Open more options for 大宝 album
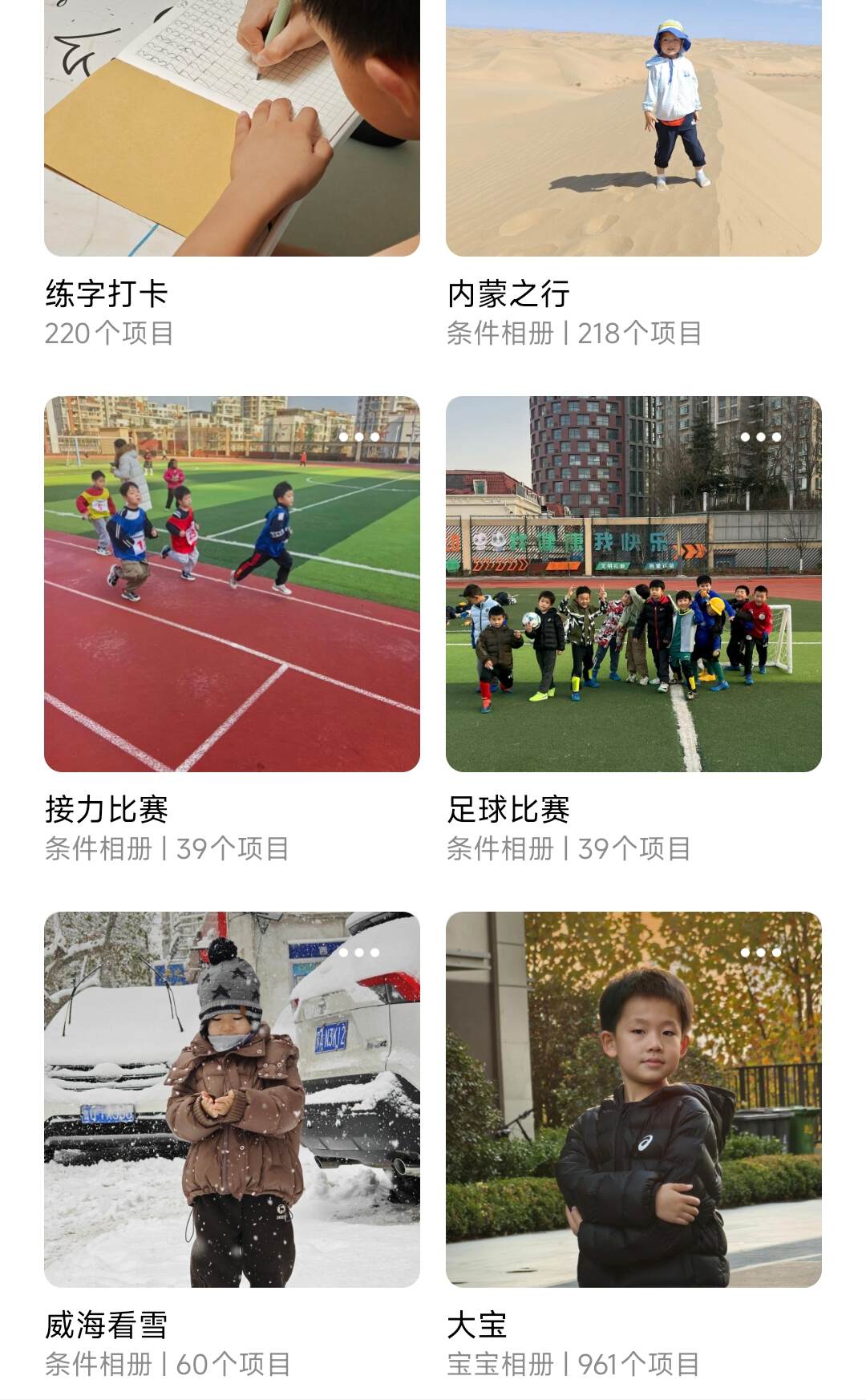The height and width of the screenshot is (1400, 866). [760, 953]
